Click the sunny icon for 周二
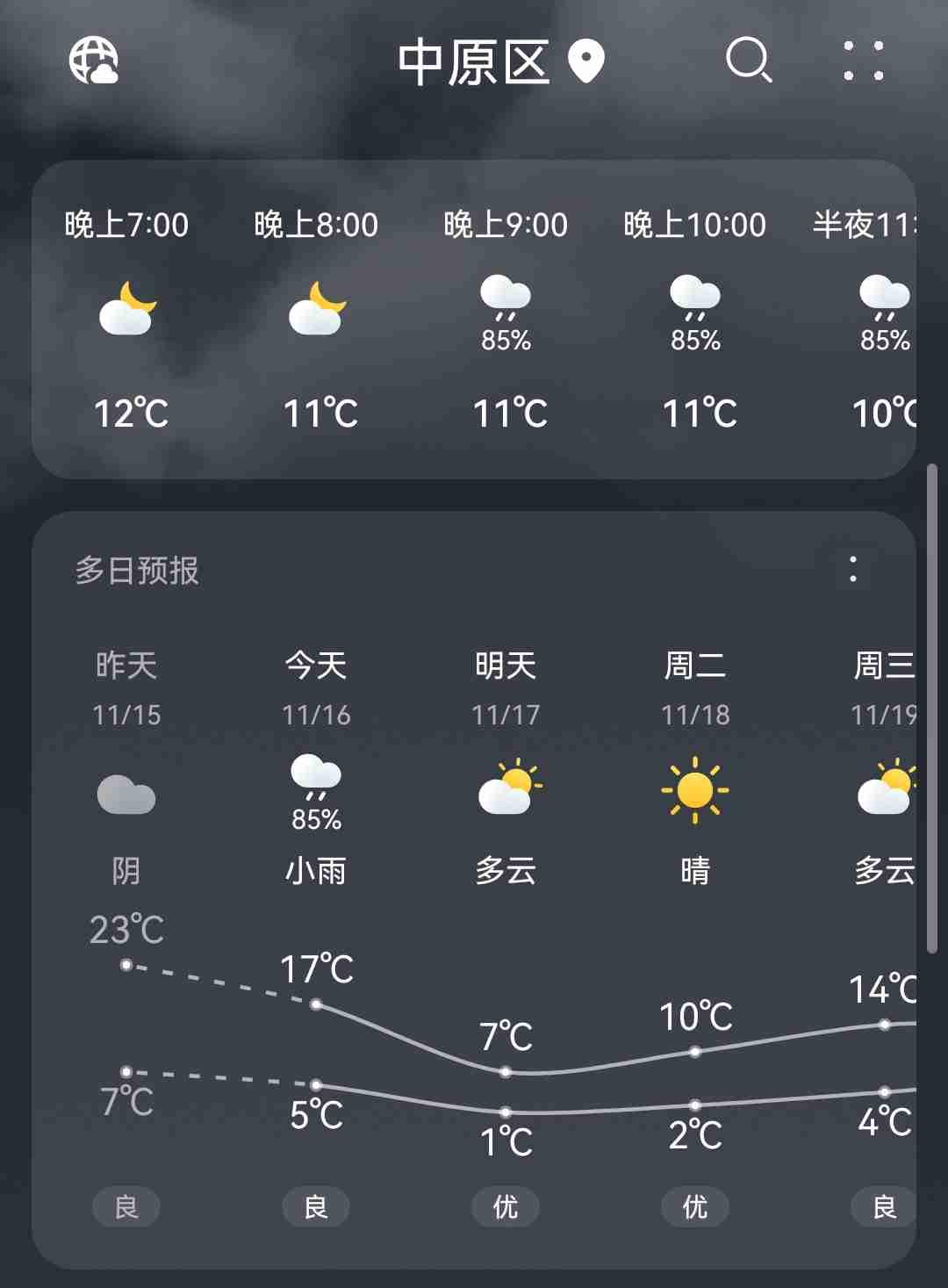This screenshot has width=948, height=1288. pos(694,788)
